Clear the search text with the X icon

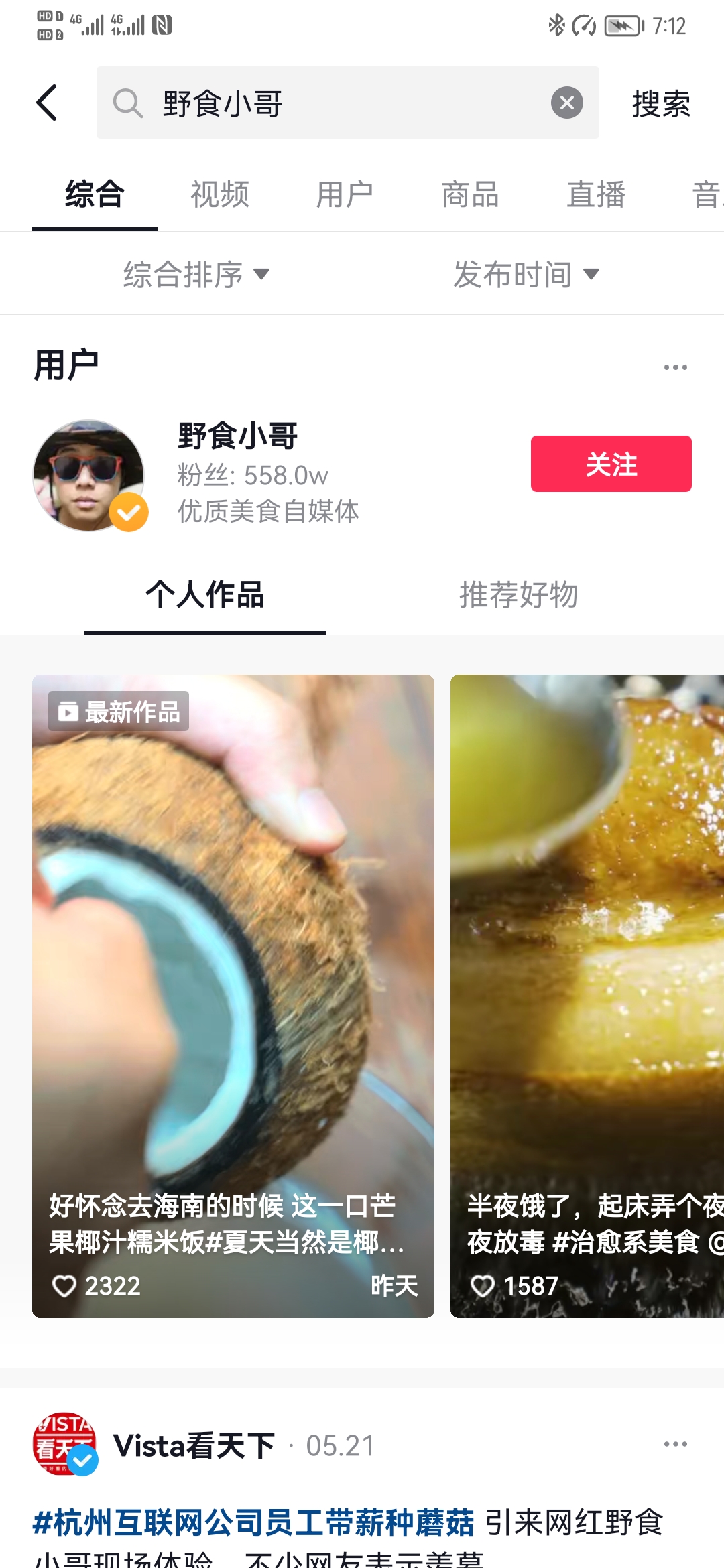566,103
